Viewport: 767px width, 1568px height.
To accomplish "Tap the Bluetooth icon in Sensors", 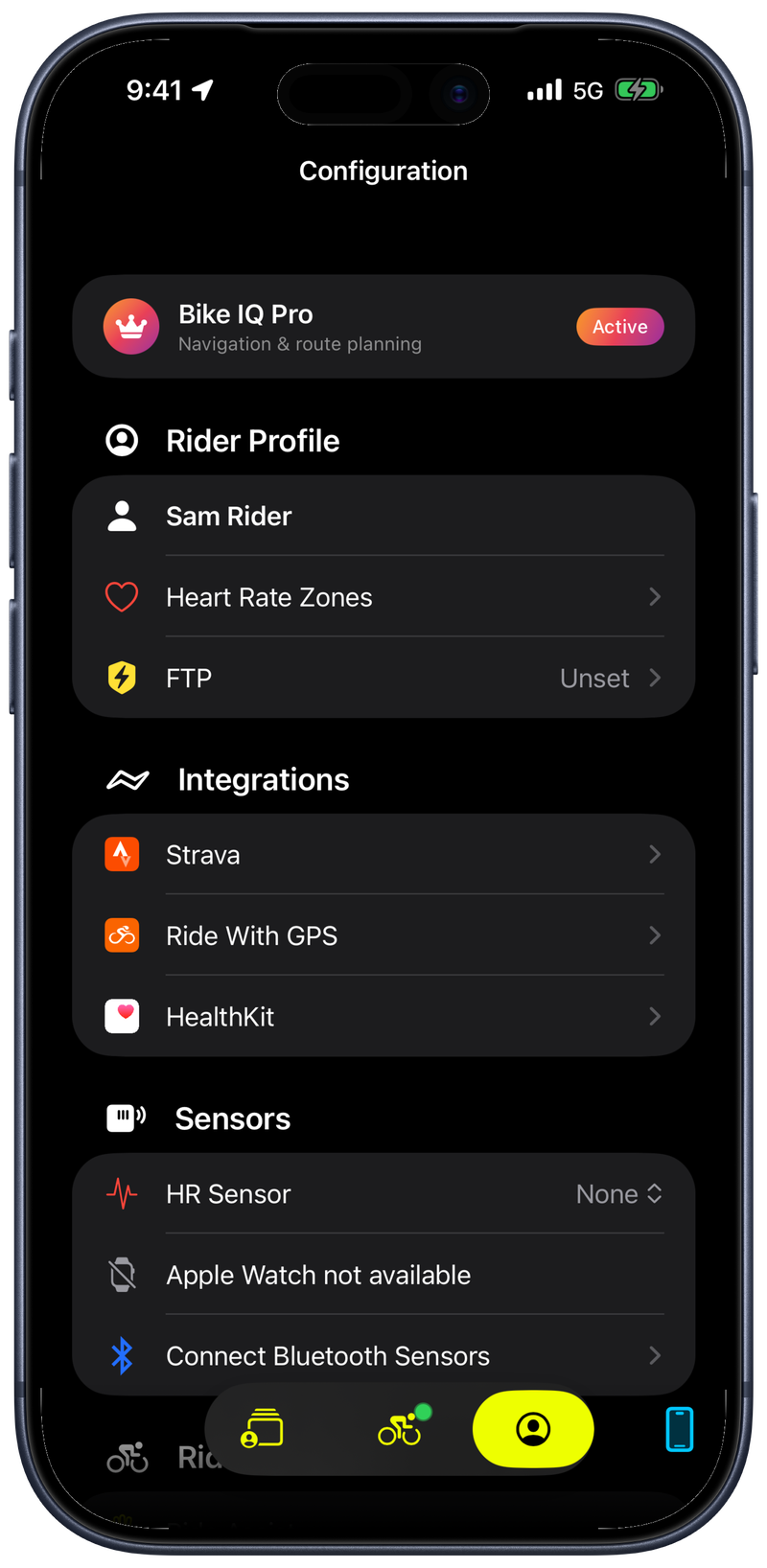I will pos(122,1355).
